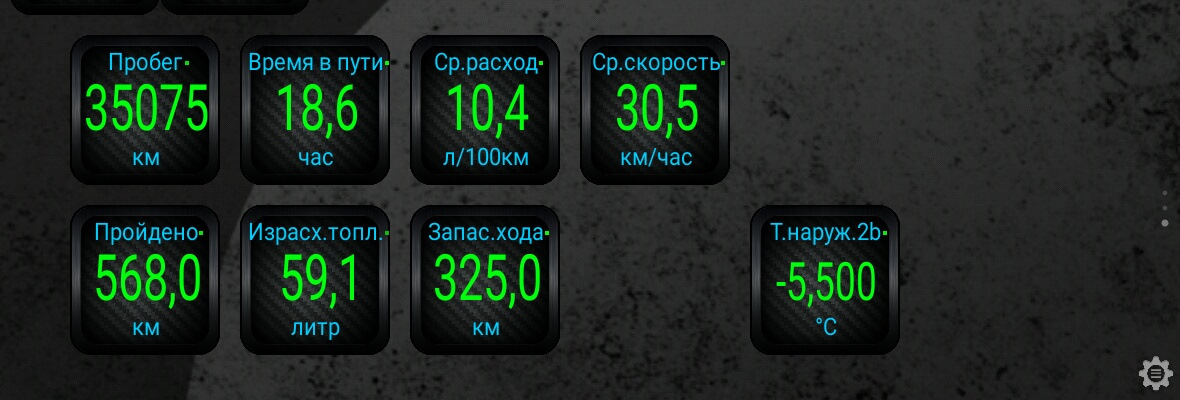Open the Пробег mileage tile
Screen dimensions: 1180x400
145,110
